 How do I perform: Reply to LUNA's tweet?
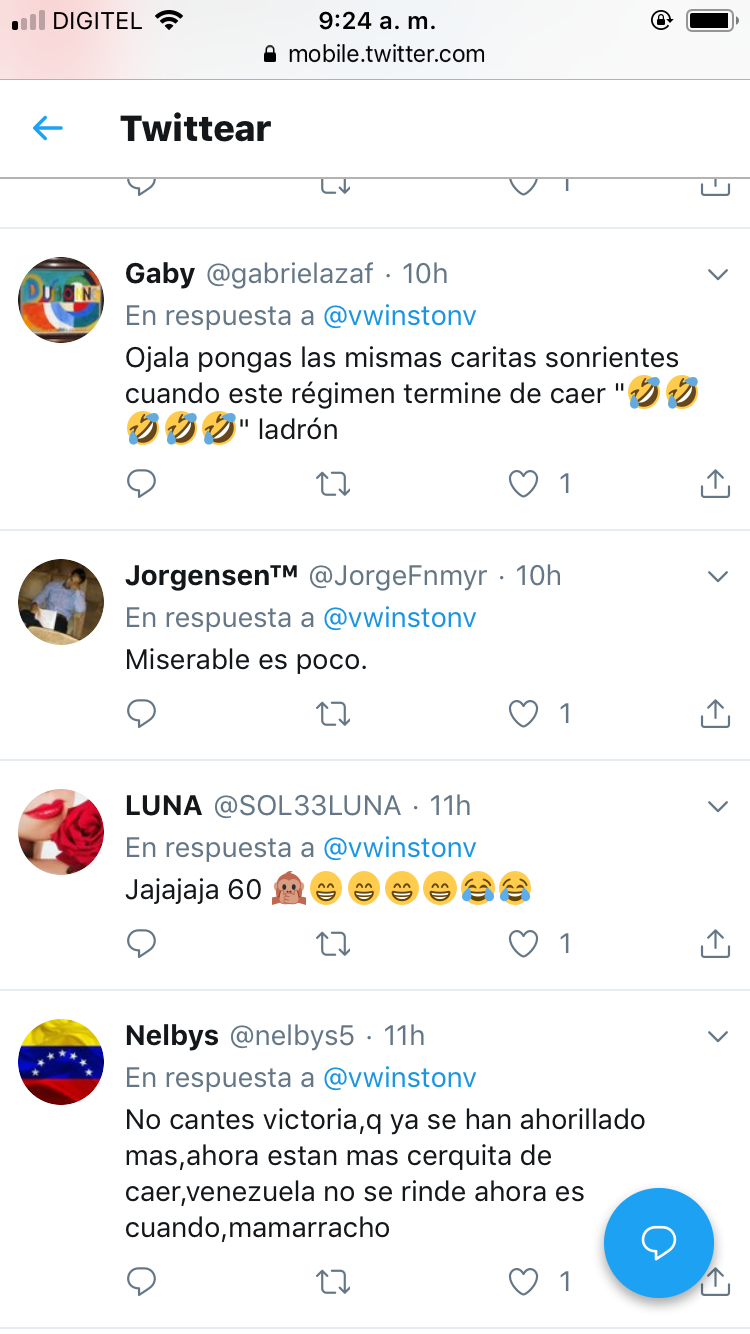point(142,943)
